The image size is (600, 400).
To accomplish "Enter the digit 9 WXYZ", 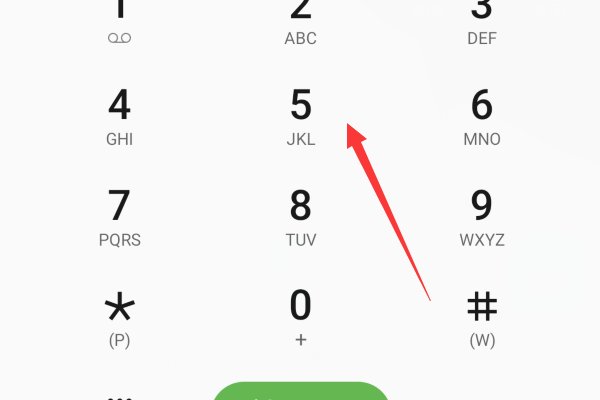I will (481, 217).
